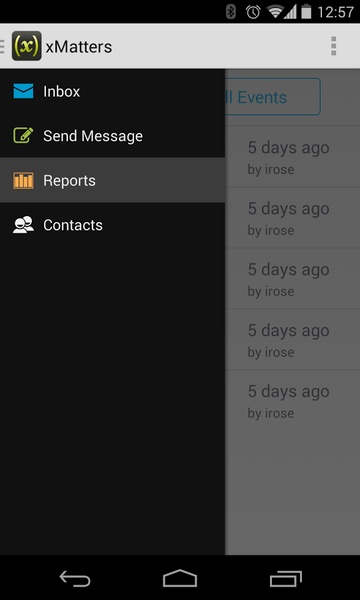Select Send Message in the drawer
360x600 pixels.
(112, 136)
